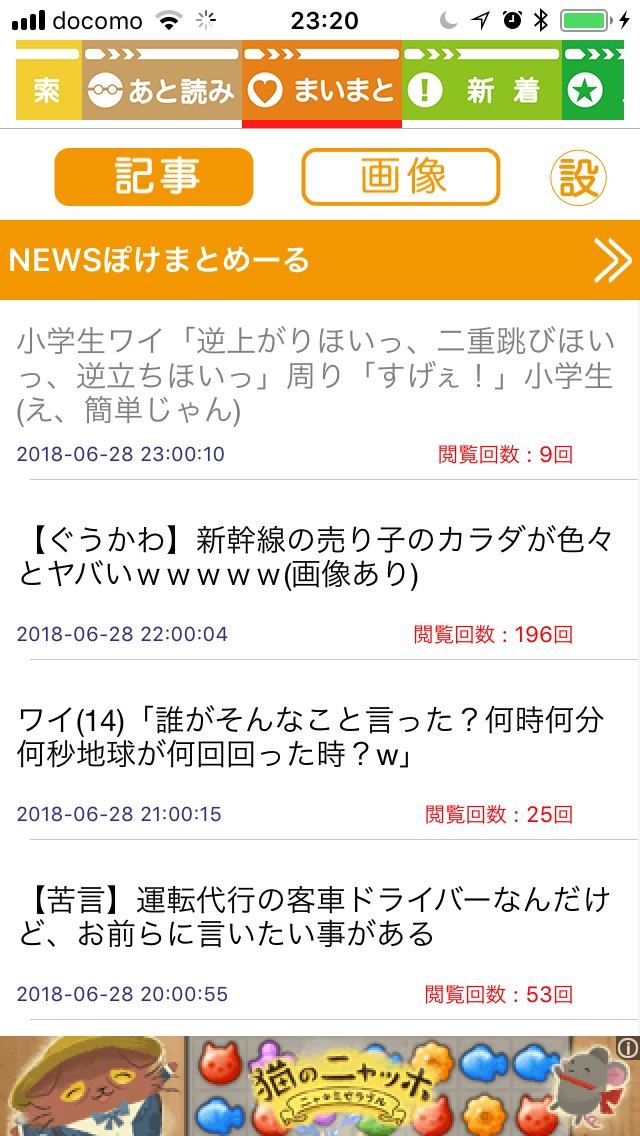Tap the ad info icon

click(627, 1048)
